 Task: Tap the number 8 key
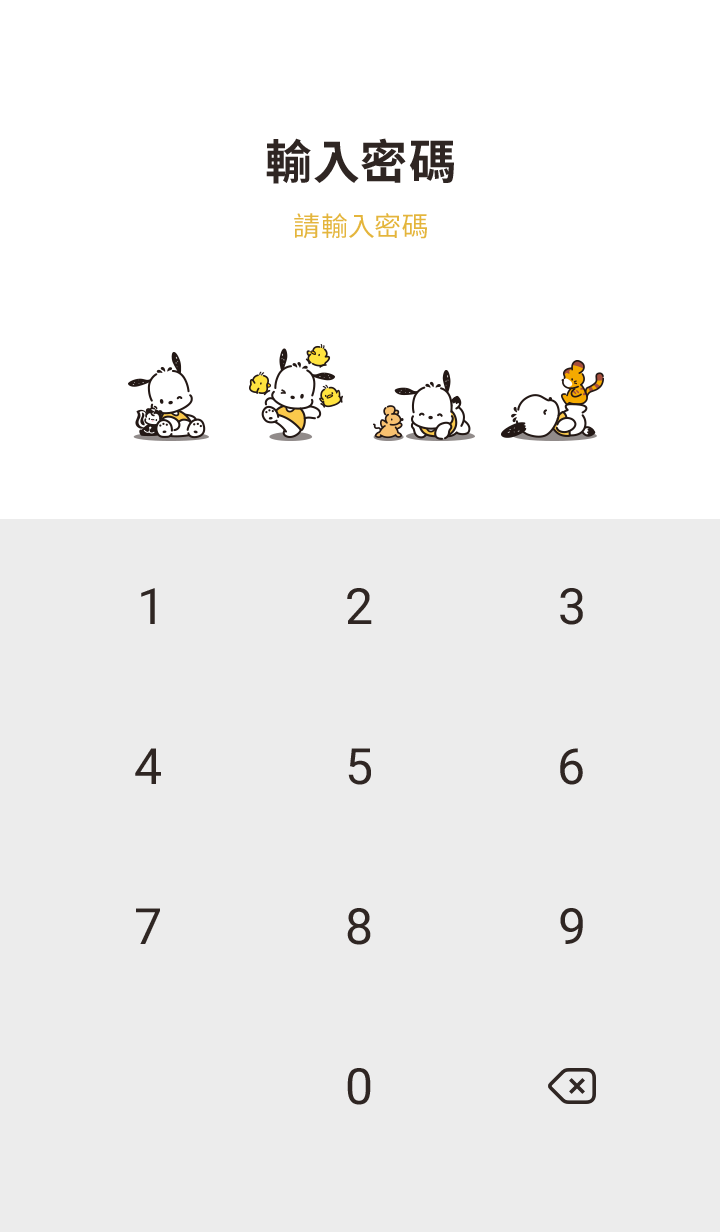(359, 927)
